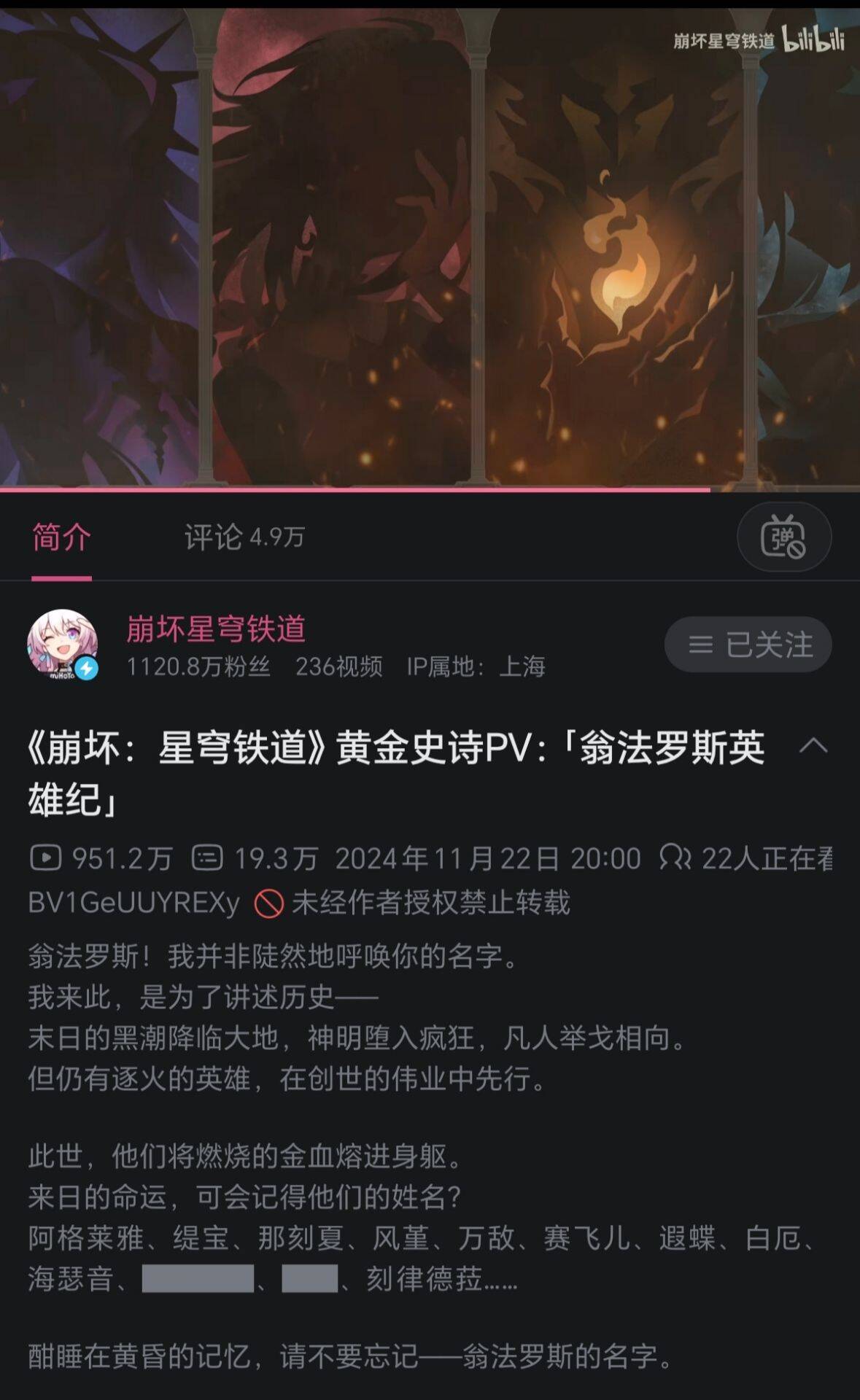Tap the 已关注 following button
Image resolution: width=860 pixels, height=1400 pixels.
[x=748, y=645]
